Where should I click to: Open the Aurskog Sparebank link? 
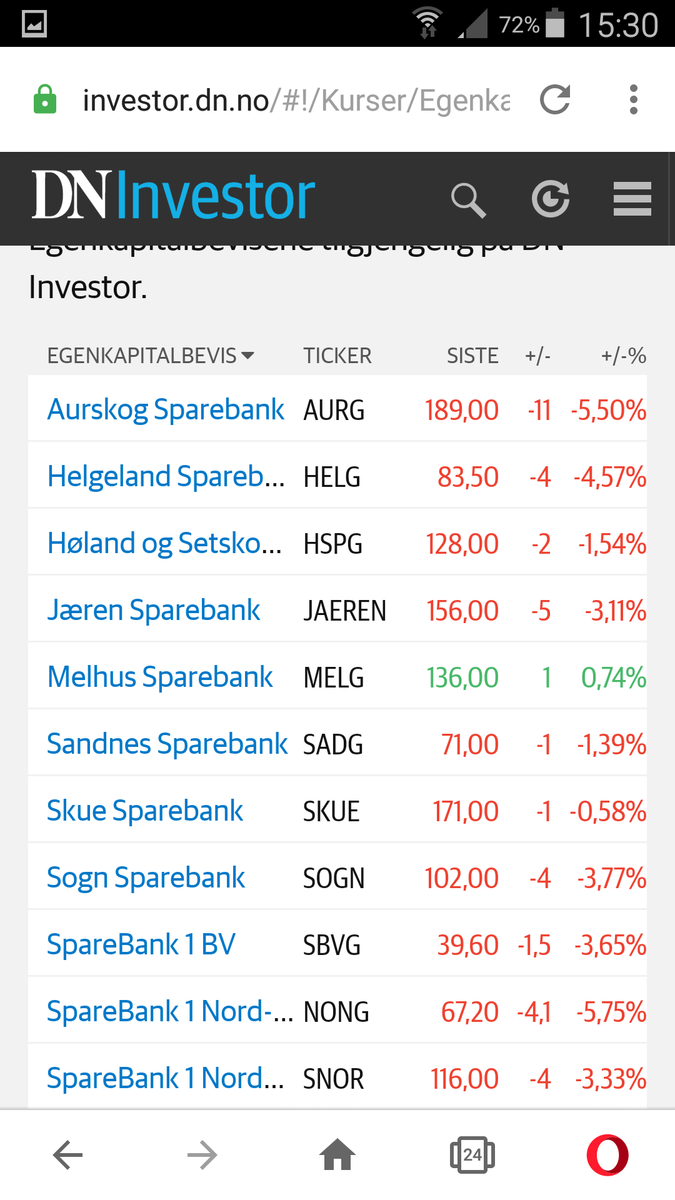tap(166, 409)
